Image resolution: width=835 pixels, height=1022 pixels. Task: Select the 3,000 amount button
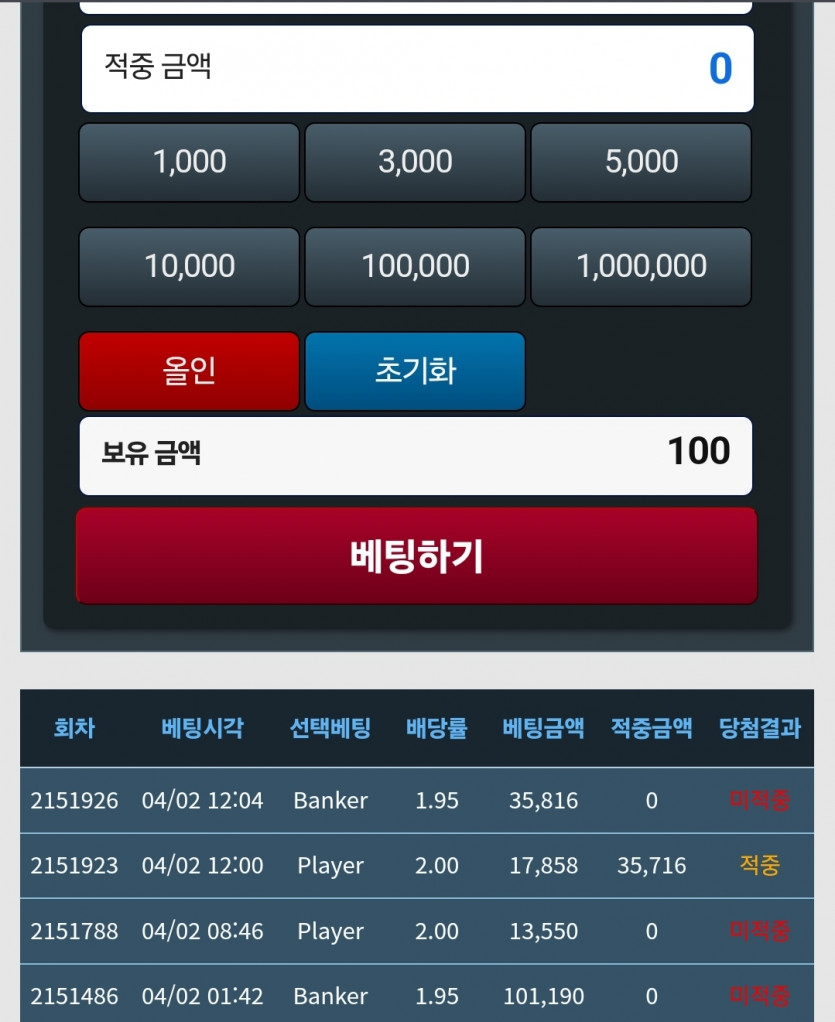(415, 162)
